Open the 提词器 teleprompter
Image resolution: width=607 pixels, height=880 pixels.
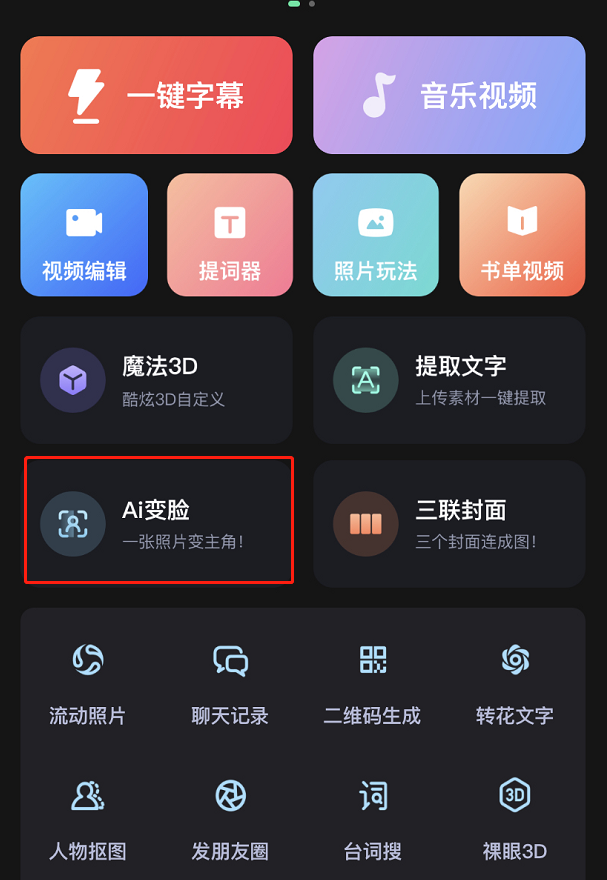click(x=230, y=235)
